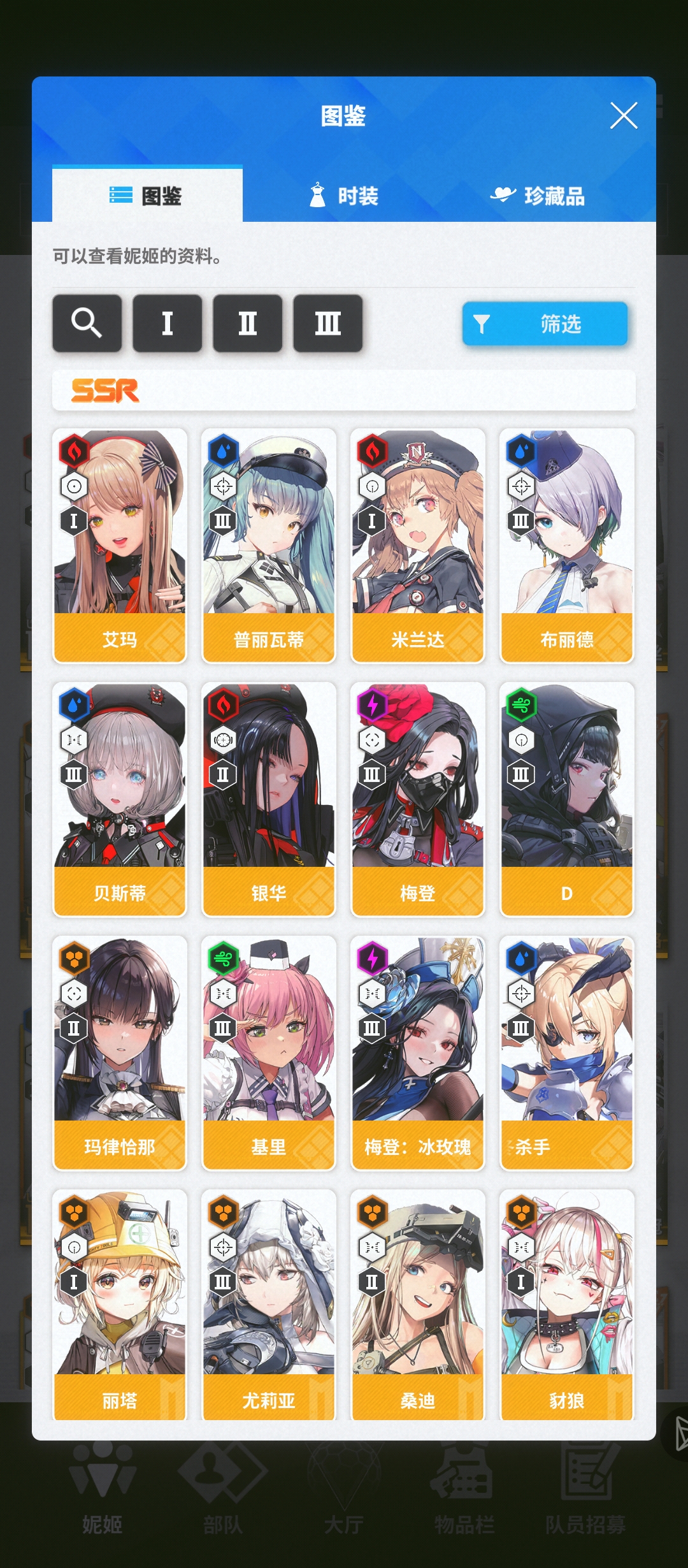Filter by class III button
The width and height of the screenshot is (688, 1568).
(328, 323)
